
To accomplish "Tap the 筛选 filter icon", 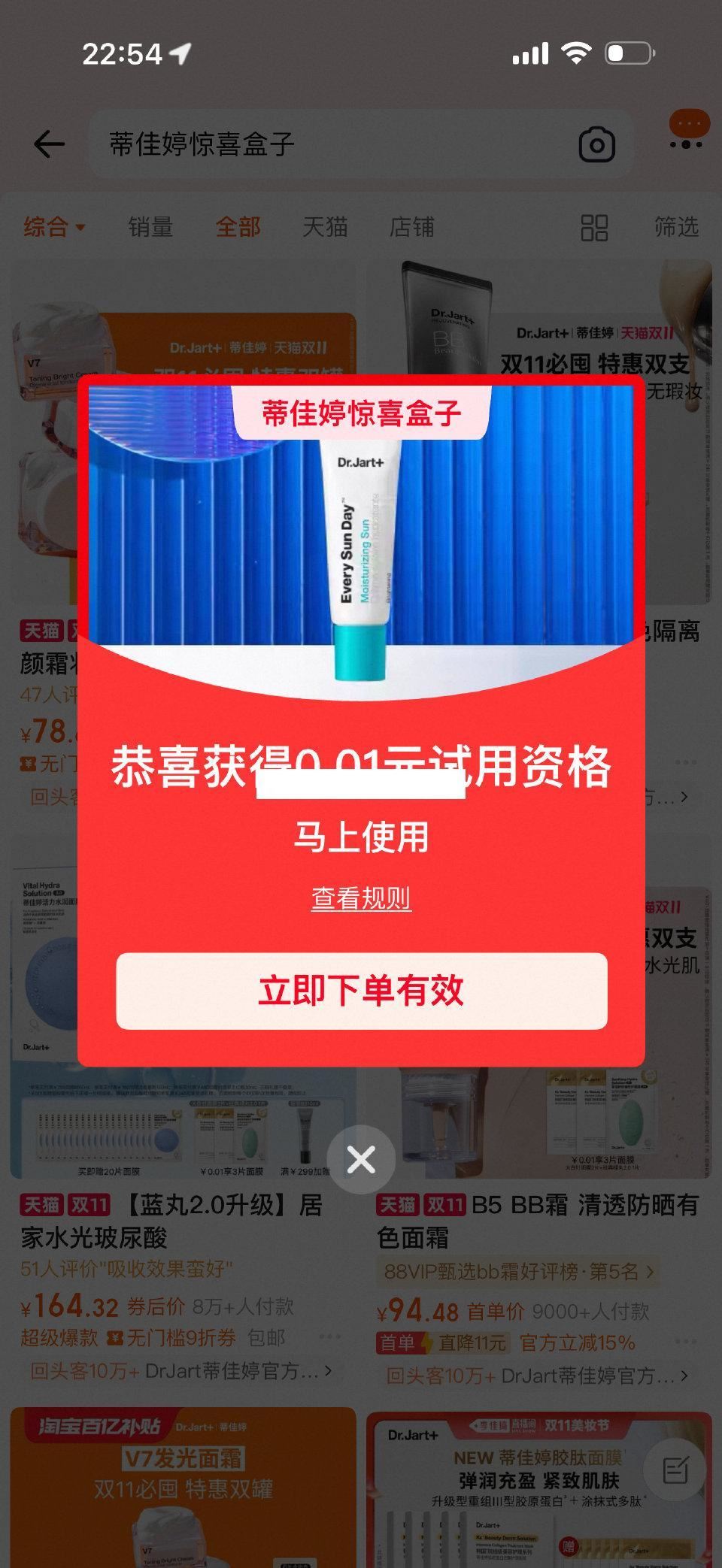I will 676,228.
